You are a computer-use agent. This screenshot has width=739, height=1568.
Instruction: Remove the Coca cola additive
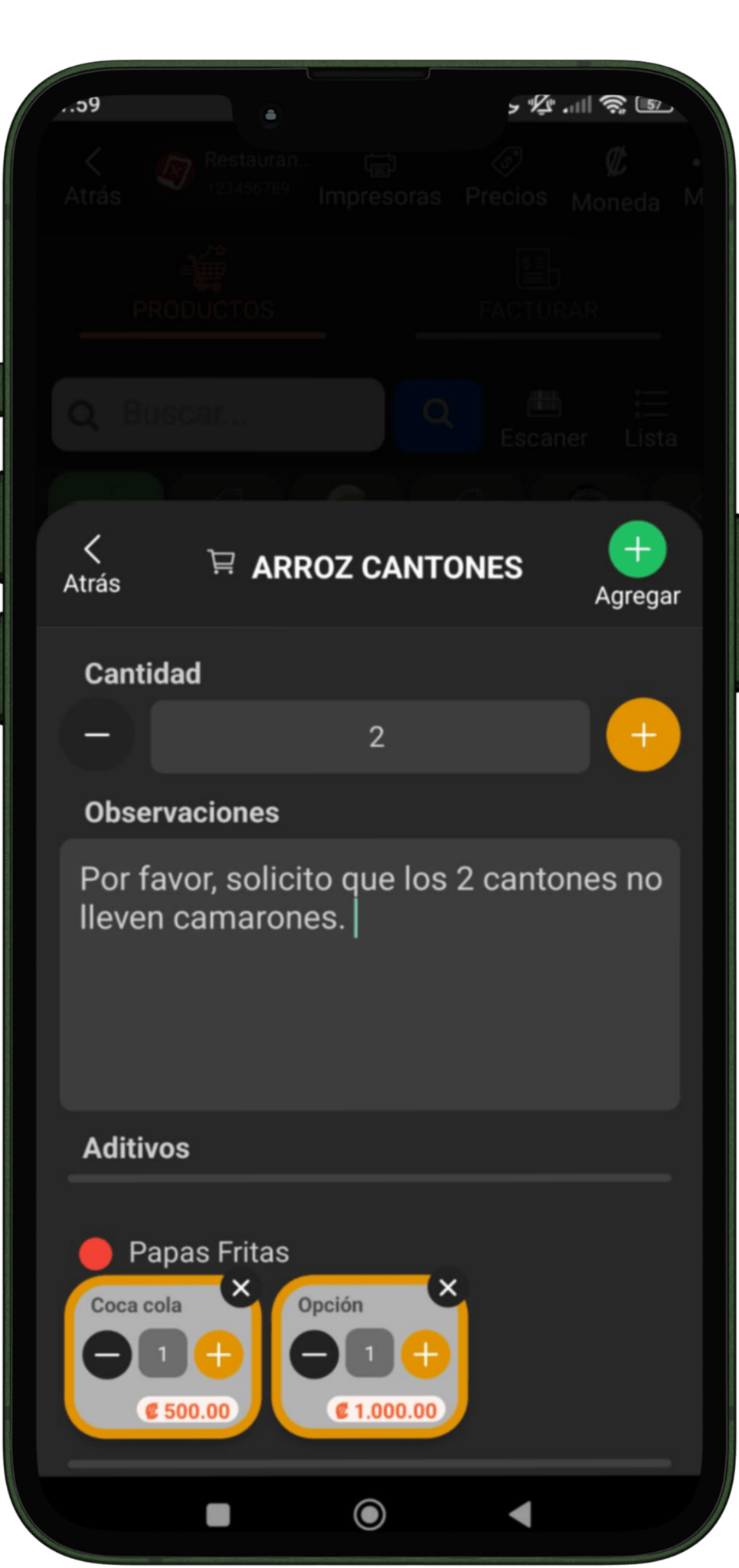[241, 1289]
